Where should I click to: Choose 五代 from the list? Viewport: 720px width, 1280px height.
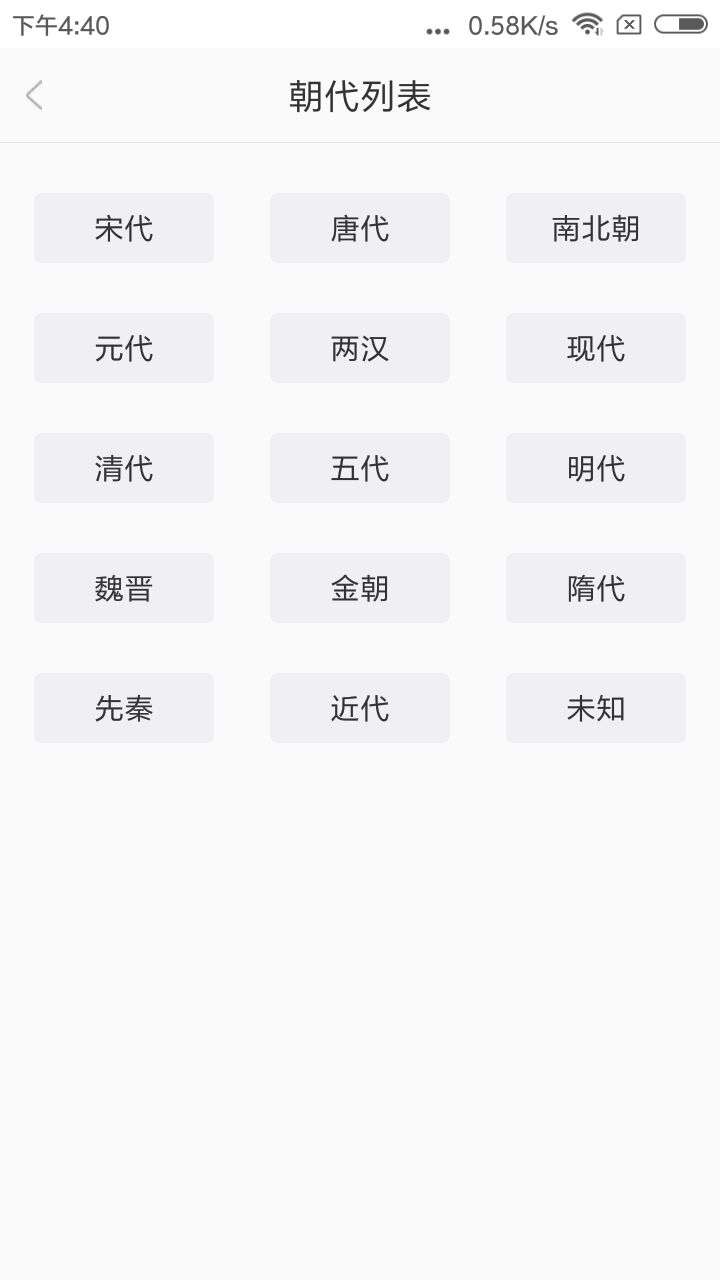[359, 467]
